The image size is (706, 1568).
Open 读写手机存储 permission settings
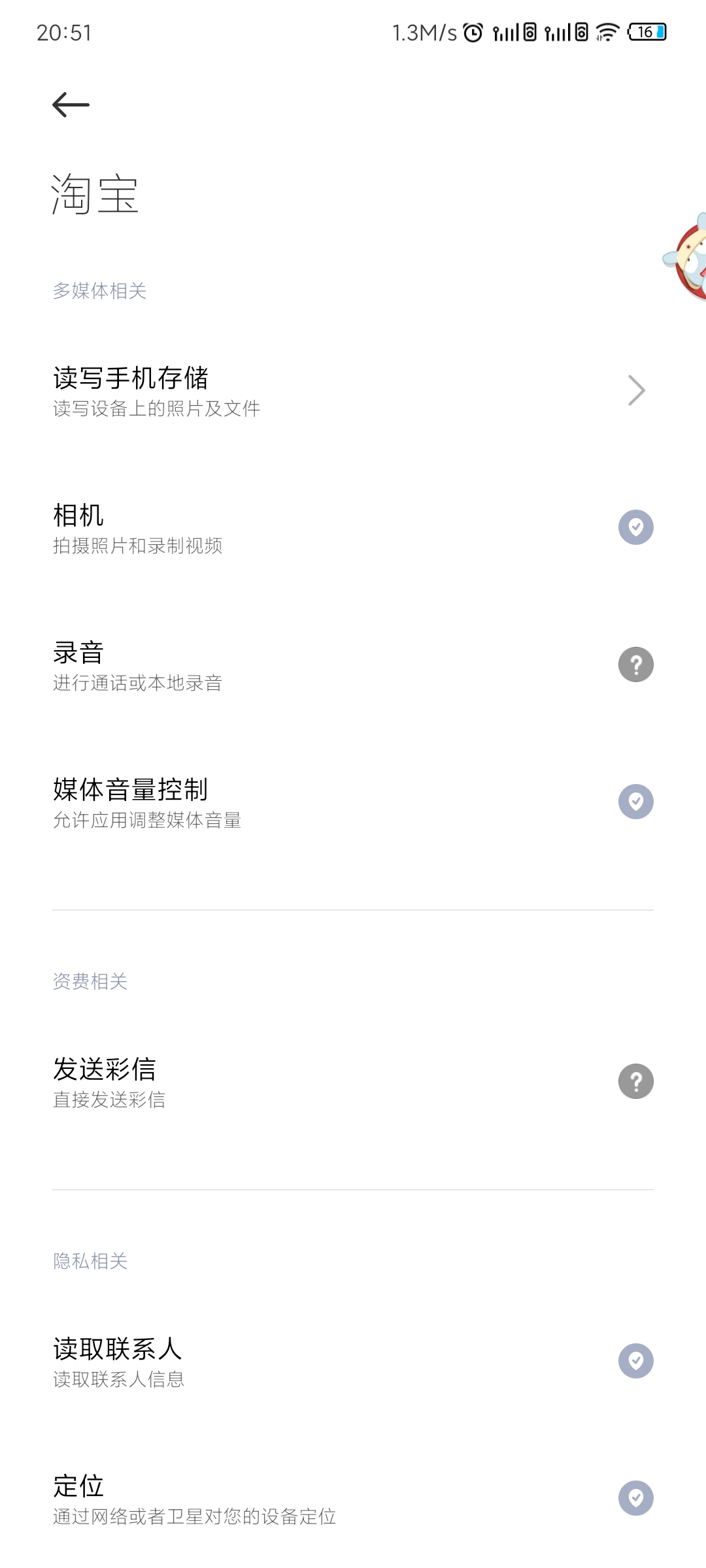353,391
